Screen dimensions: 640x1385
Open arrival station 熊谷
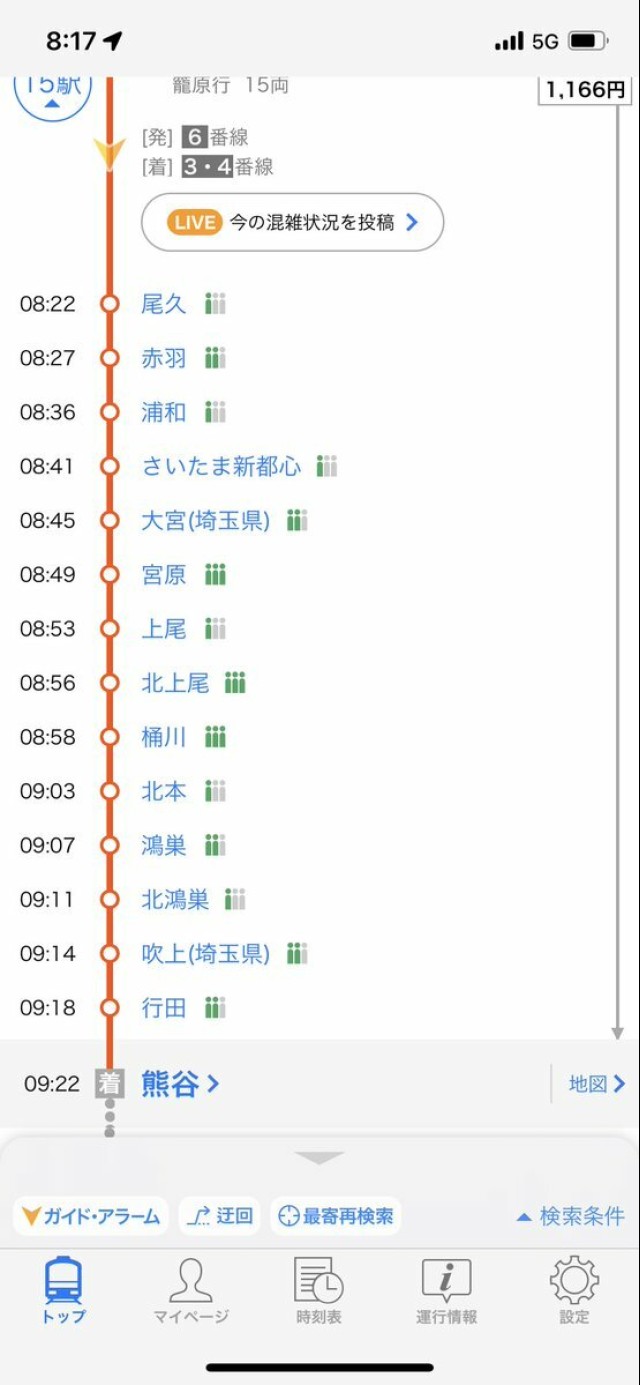pyautogui.click(x=180, y=1084)
